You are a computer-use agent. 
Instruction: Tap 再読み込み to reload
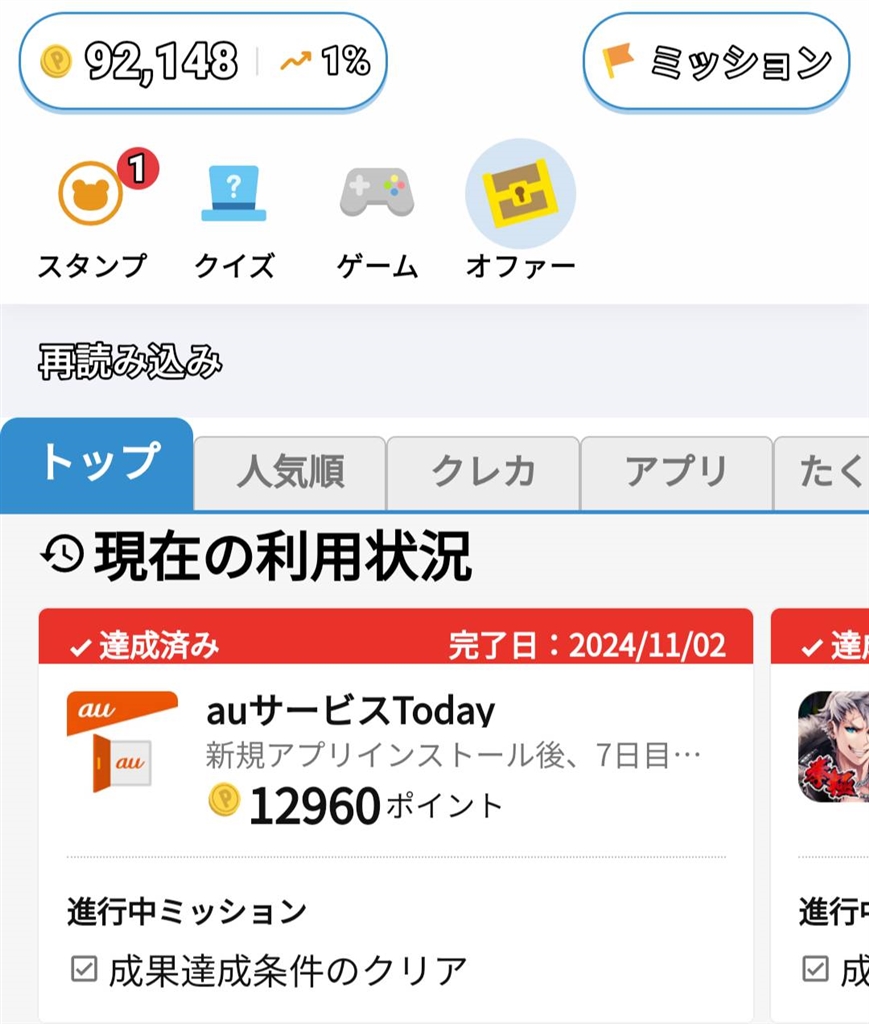point(130,362)
